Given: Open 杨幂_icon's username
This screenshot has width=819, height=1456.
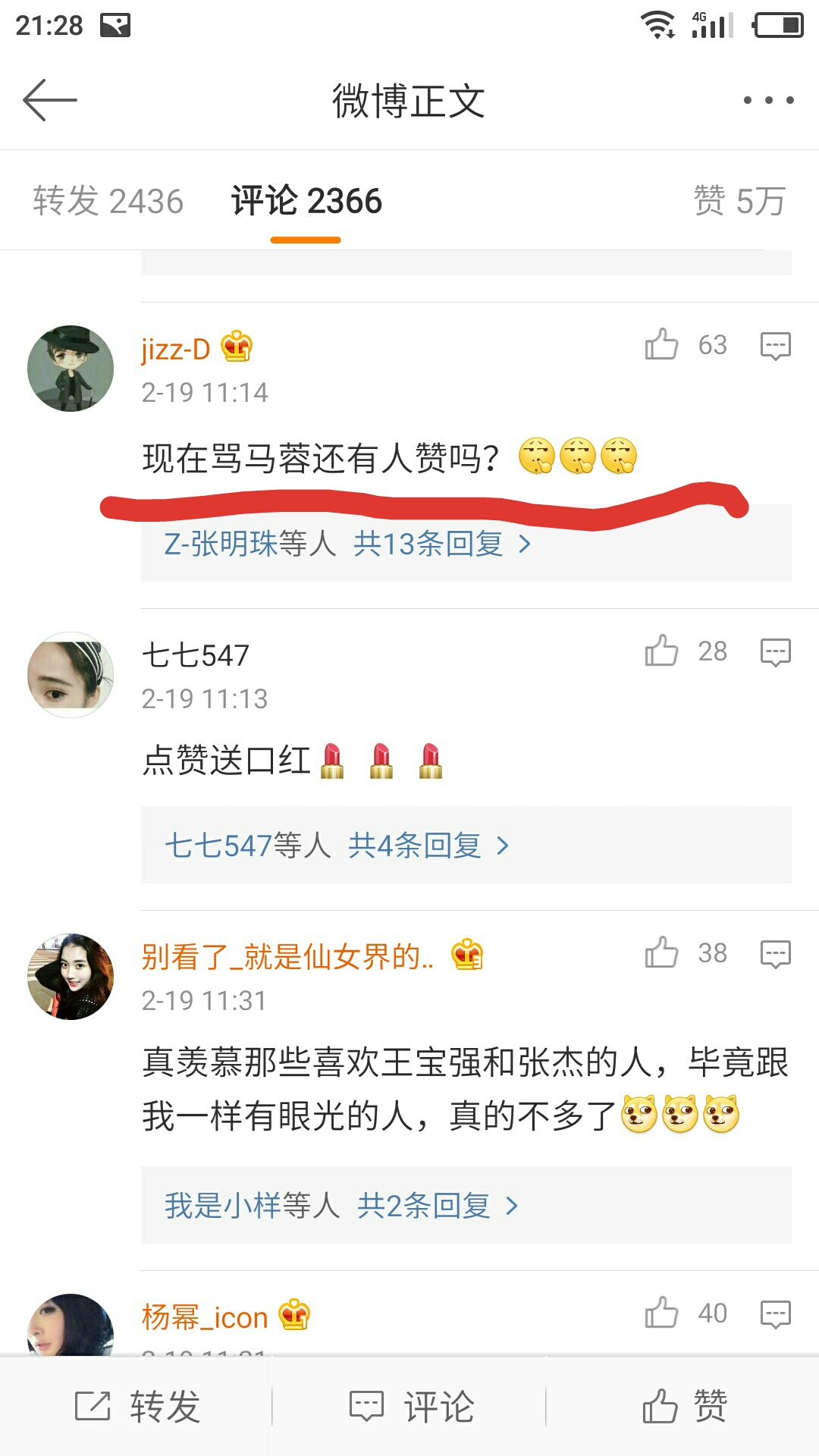Looking at the screenshot, I should pyautogui.click(x=205, y=1316).
